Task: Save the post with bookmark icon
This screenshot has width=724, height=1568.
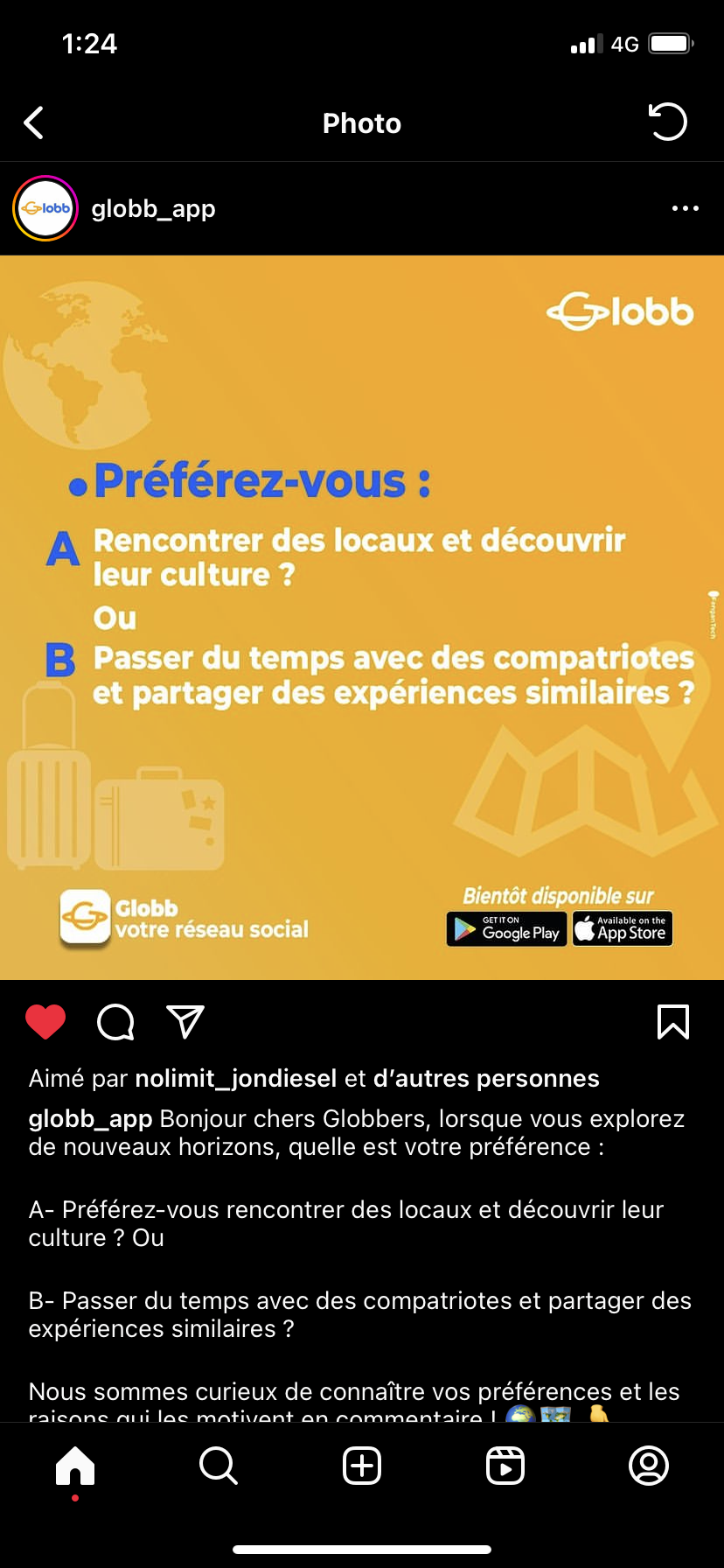Action: [673, 1022]
